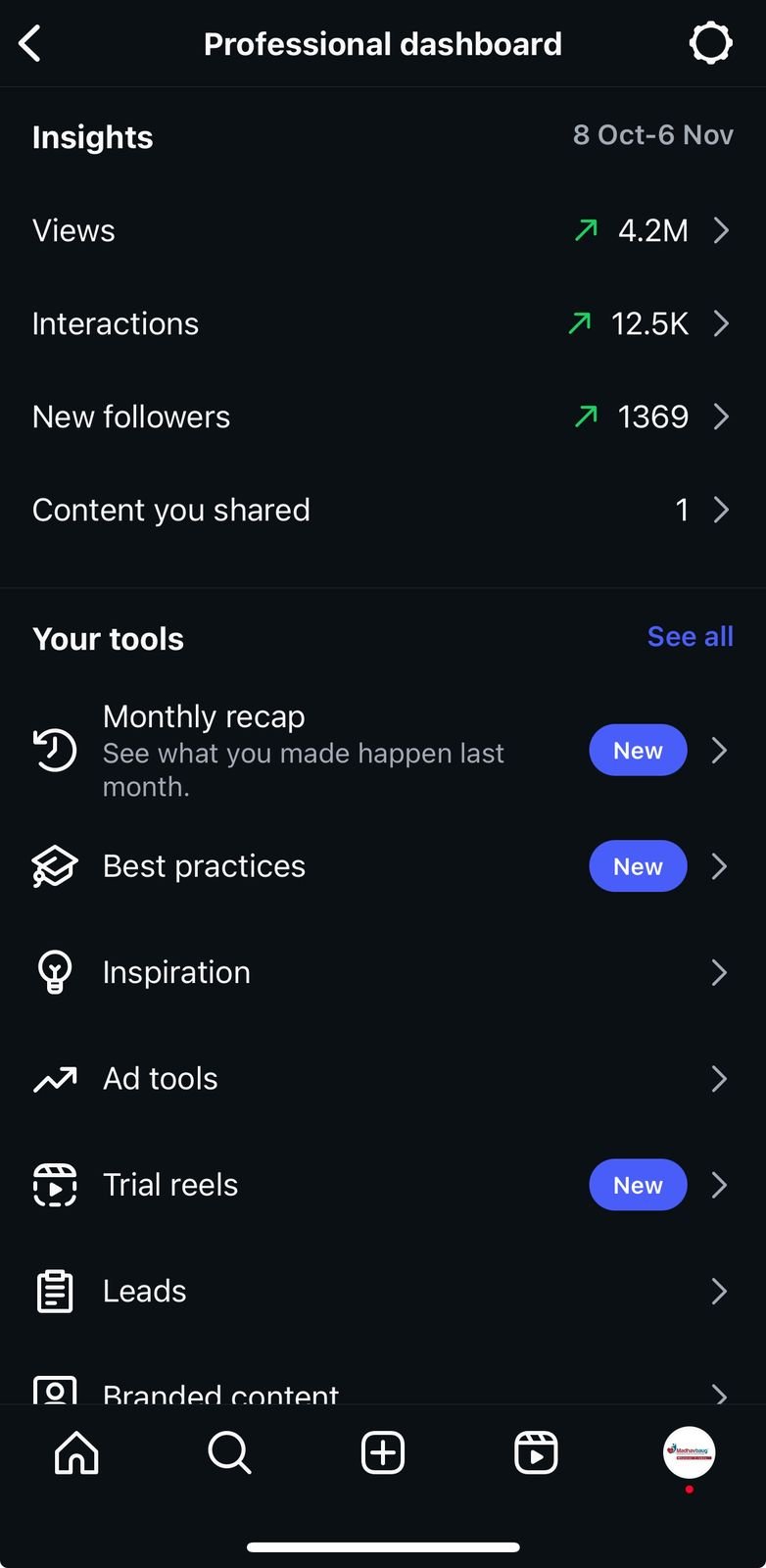Switch to the Reels tab

536,1452
